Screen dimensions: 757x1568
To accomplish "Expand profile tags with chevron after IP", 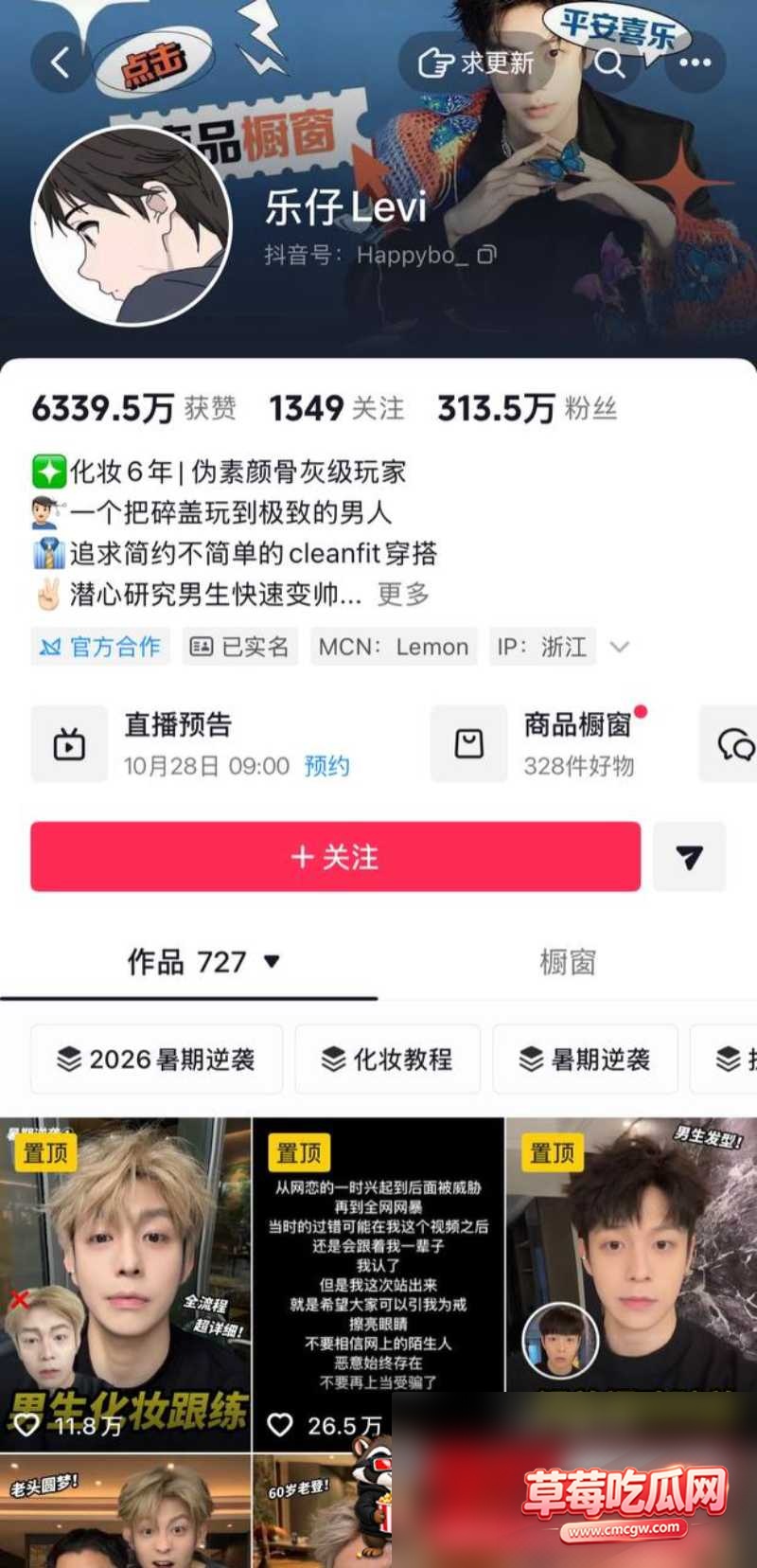I will tap(620, 647).
